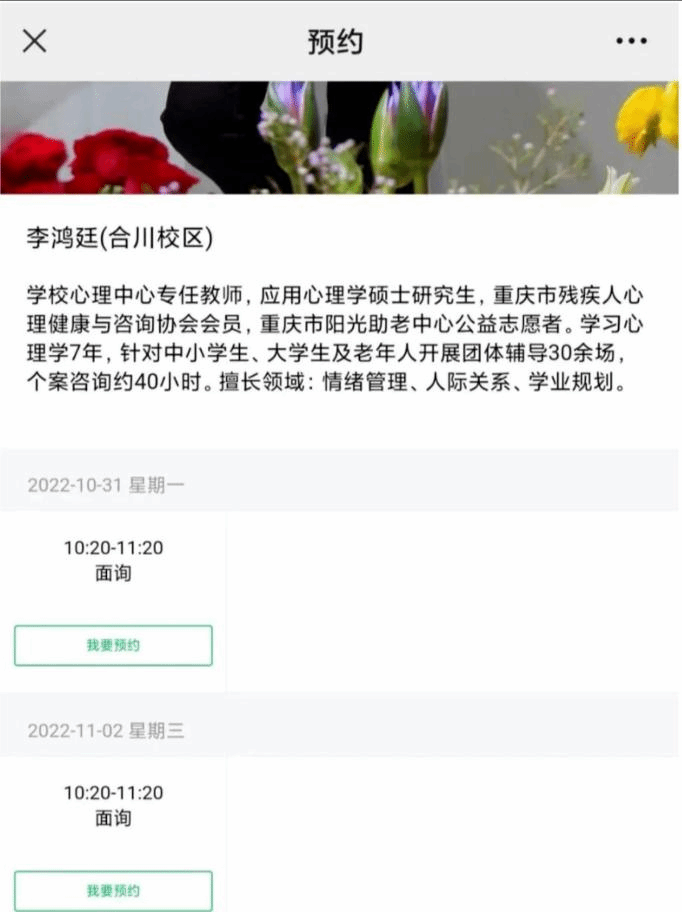The width and height of the screenshot is (682, 912).
Task: Book the 2022-11-02 星期三 slot via 我要预约
Action: [x=113, y=890]
